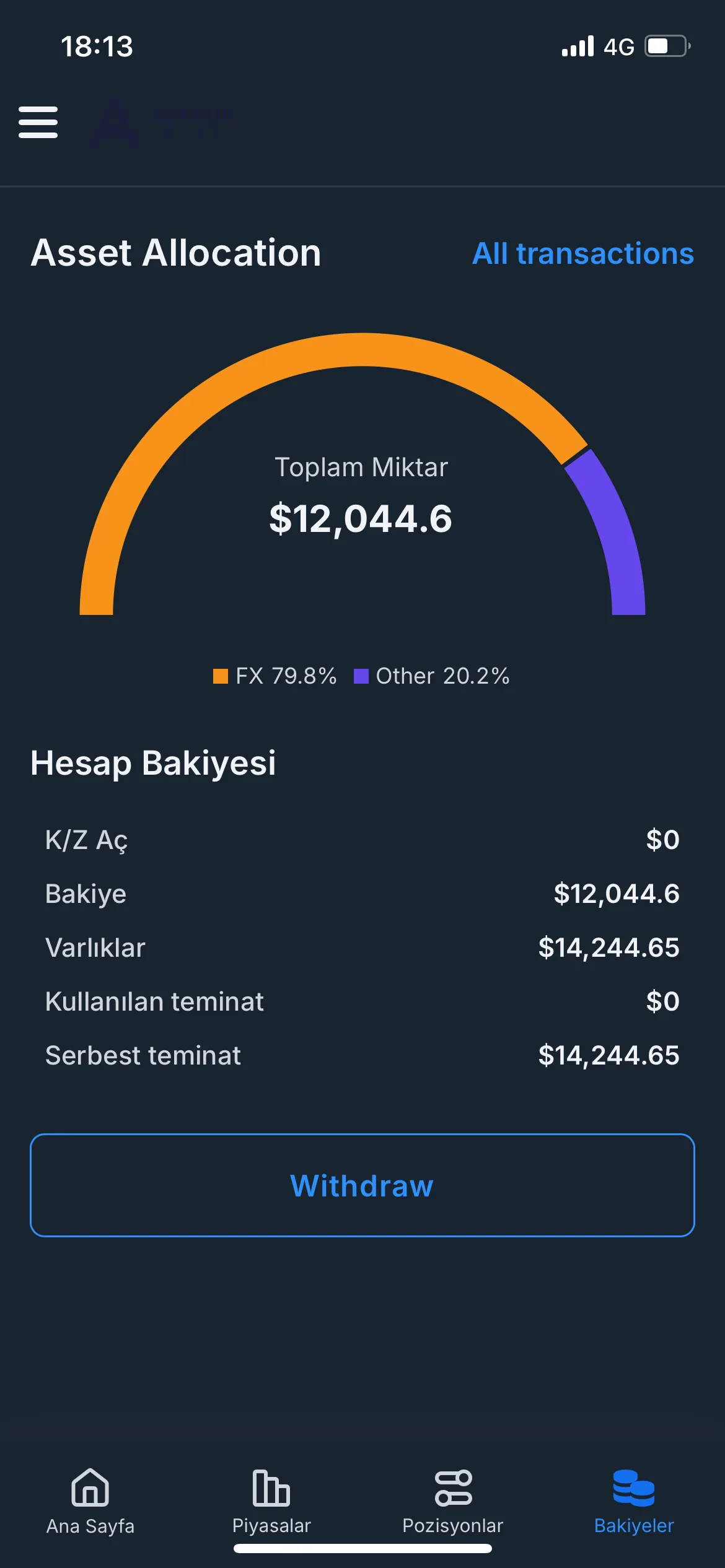Open the hamburger navigation menu

click(38, 122)
